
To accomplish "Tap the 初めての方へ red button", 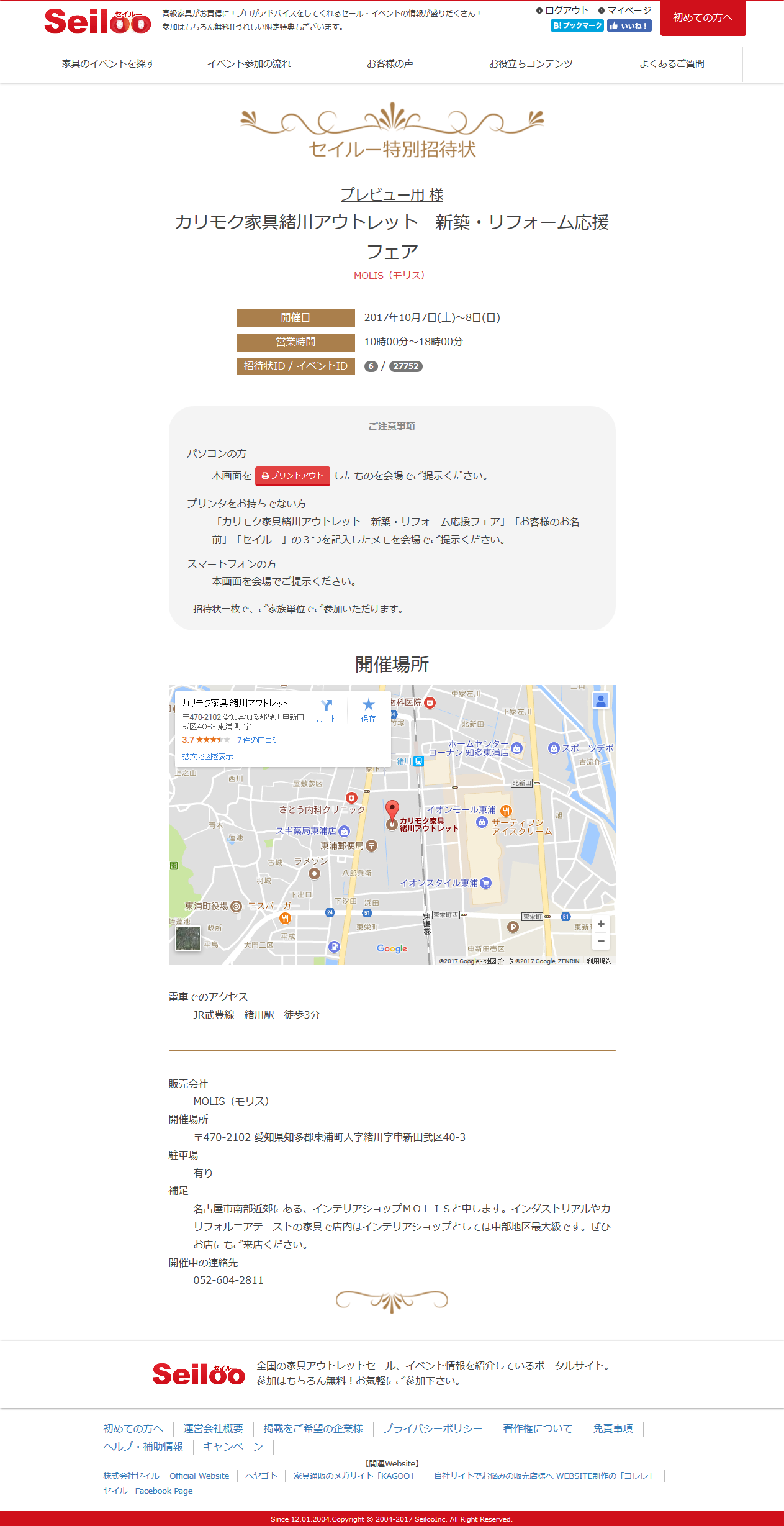I will pos(703,18).
